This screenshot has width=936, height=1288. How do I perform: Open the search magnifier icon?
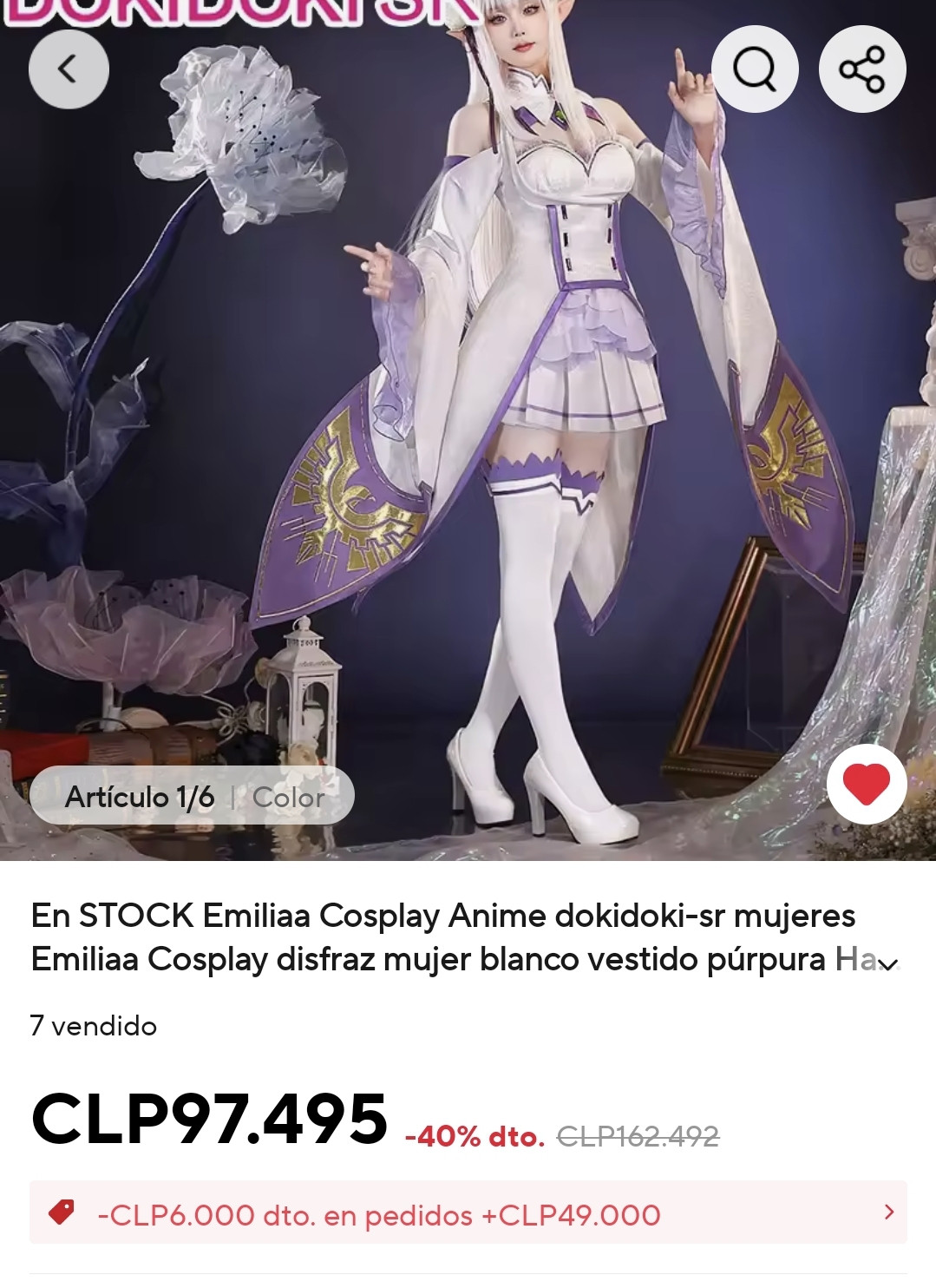click(x=754, y=69)
